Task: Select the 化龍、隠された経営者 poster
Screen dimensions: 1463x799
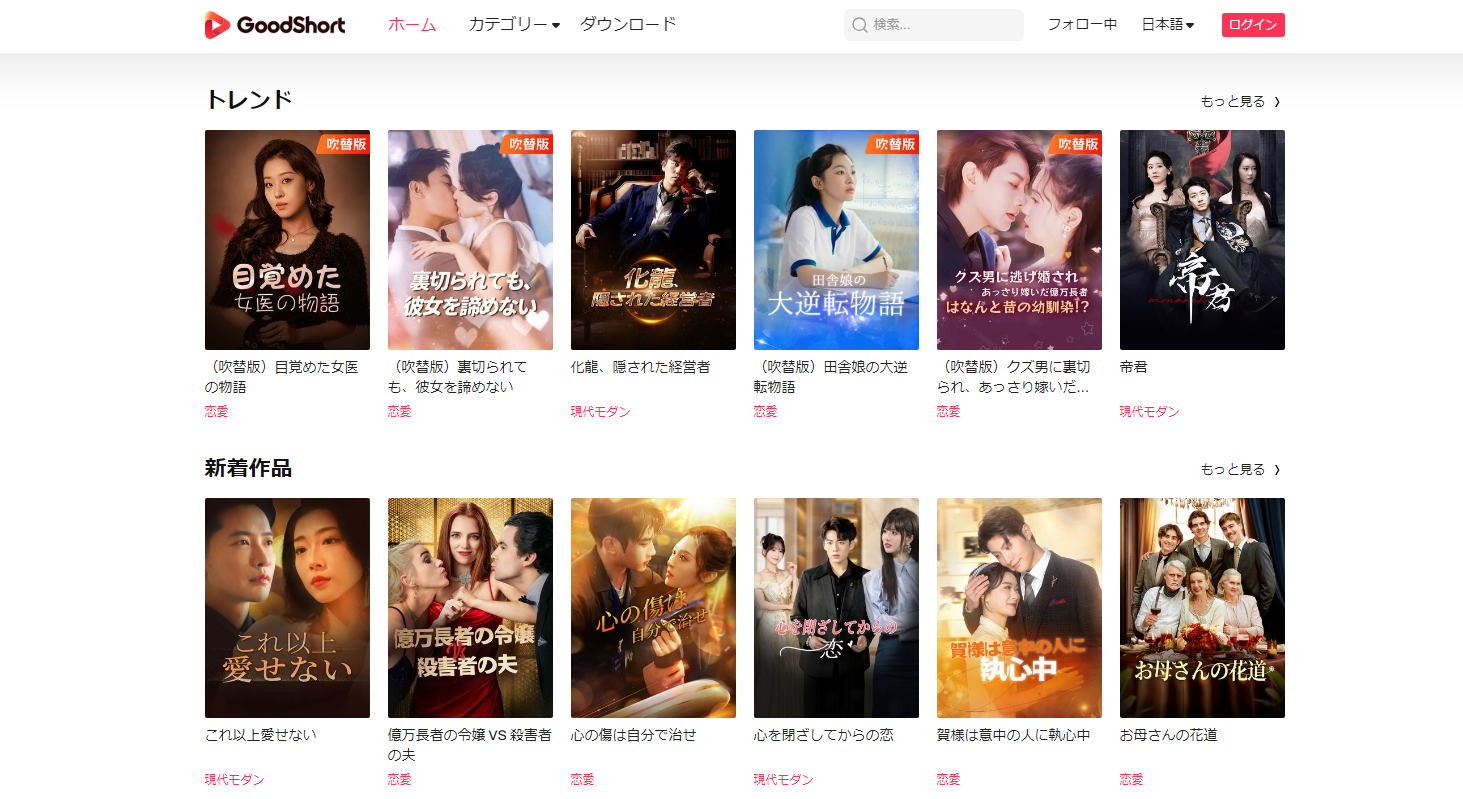Action: pyautogui.click(x=653, y=240)
